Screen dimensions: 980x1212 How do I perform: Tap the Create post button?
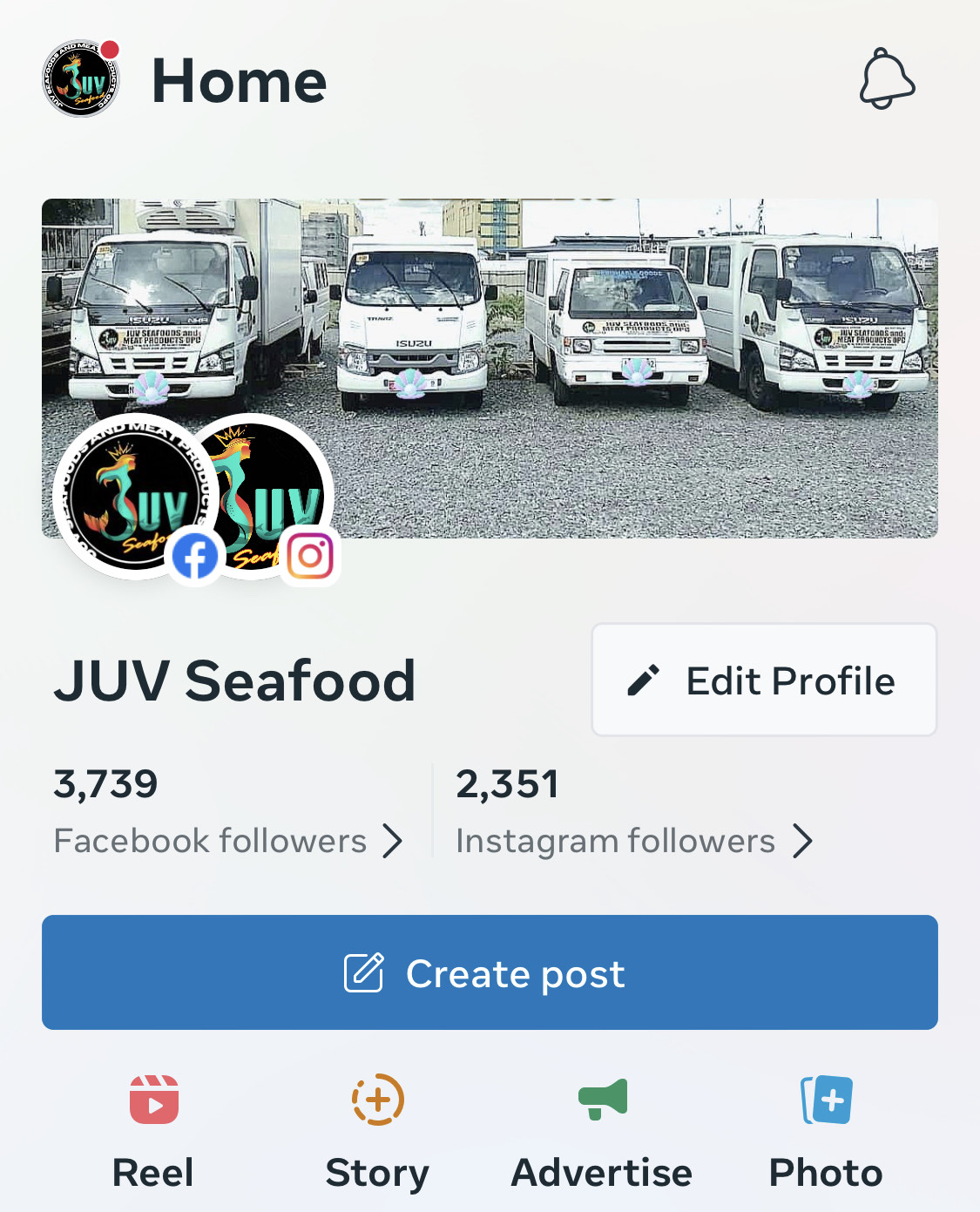point(490,972)
